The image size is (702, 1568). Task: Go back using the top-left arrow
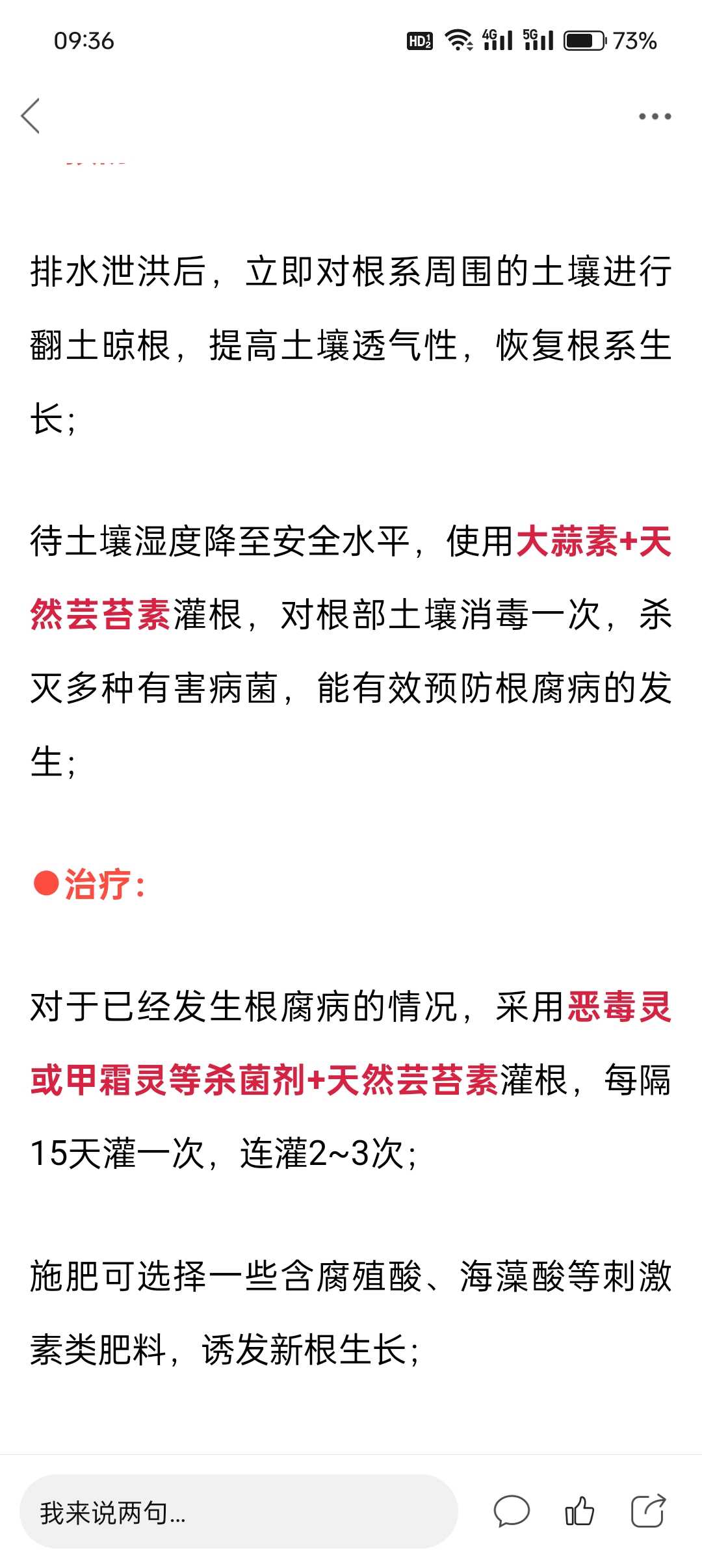point(31,116)
